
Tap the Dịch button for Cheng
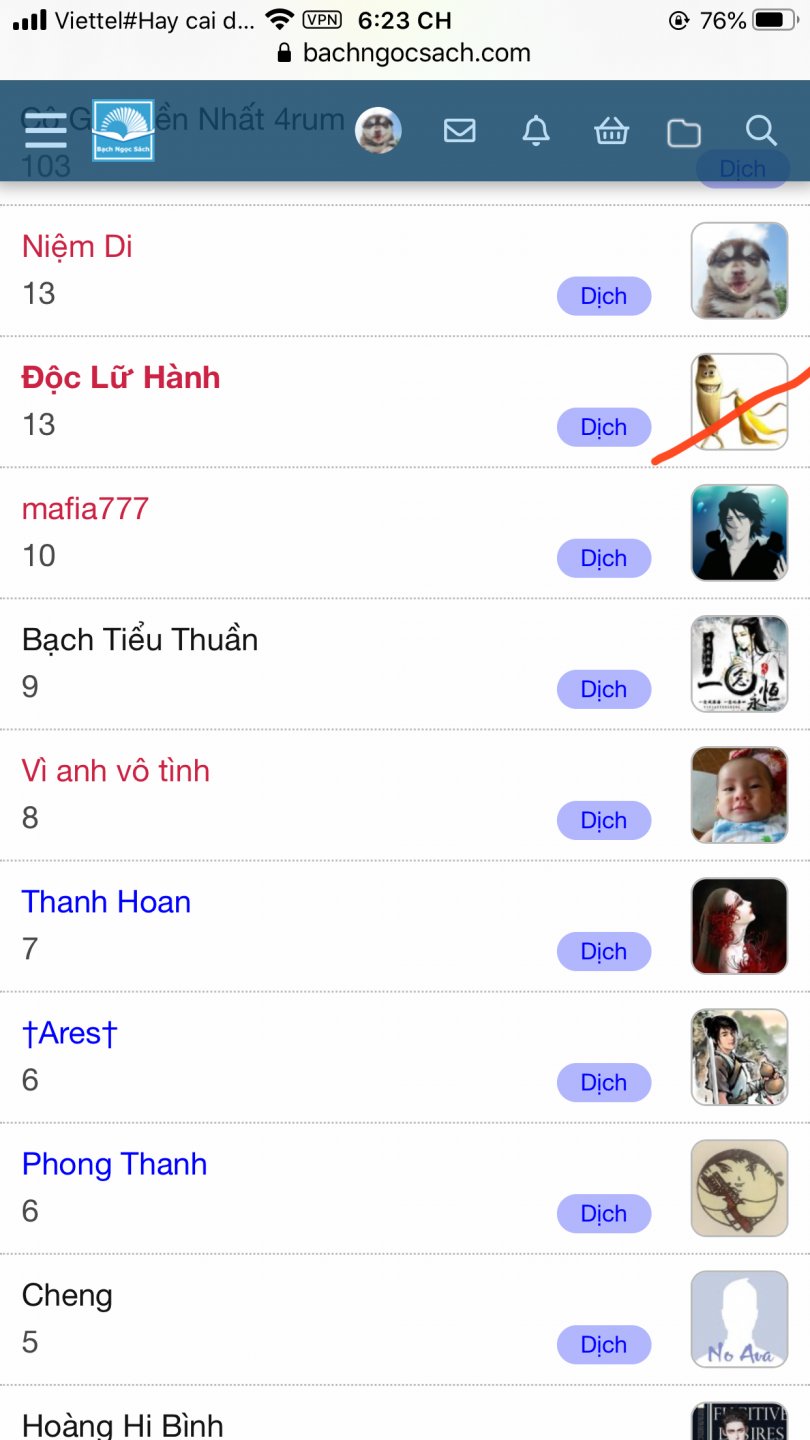tap(603, 1345)
